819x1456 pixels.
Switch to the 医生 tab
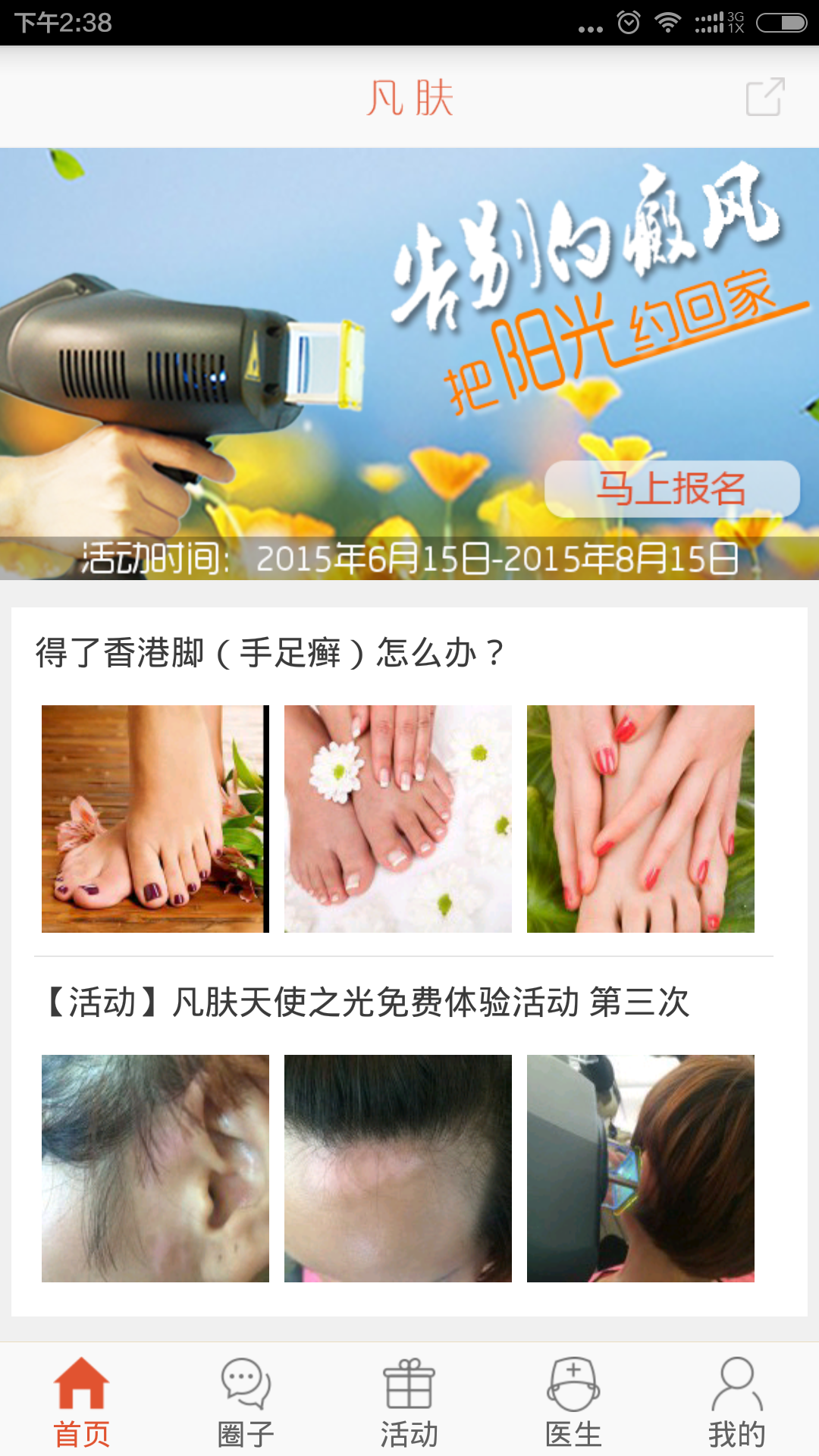tap(573, 1403)
